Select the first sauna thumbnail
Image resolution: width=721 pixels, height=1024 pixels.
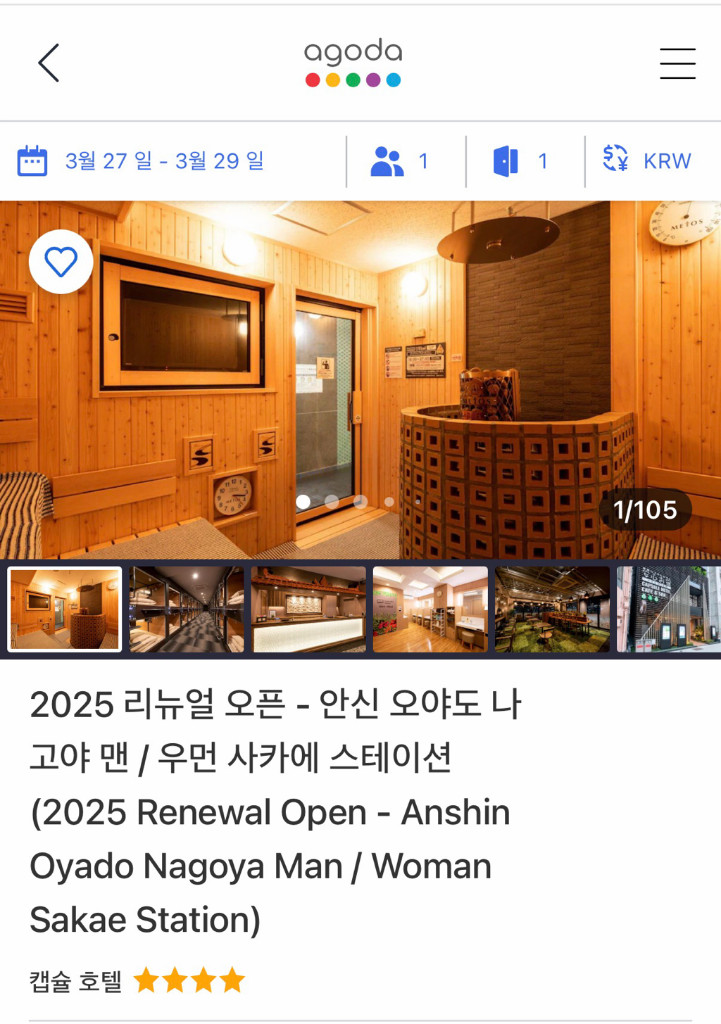coord(65,609)
